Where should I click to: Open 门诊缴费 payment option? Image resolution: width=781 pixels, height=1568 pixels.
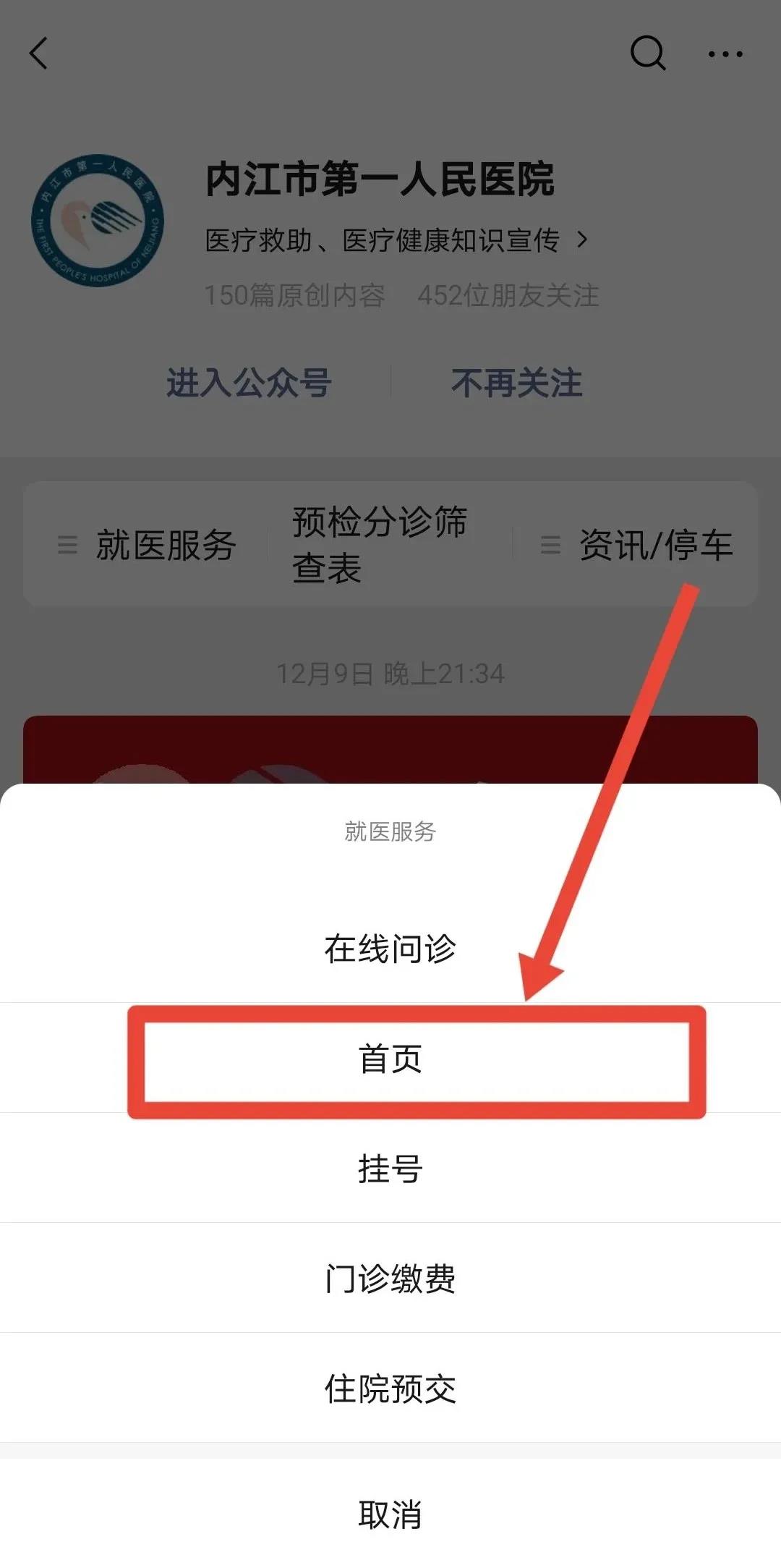(x=390, y=1279)
